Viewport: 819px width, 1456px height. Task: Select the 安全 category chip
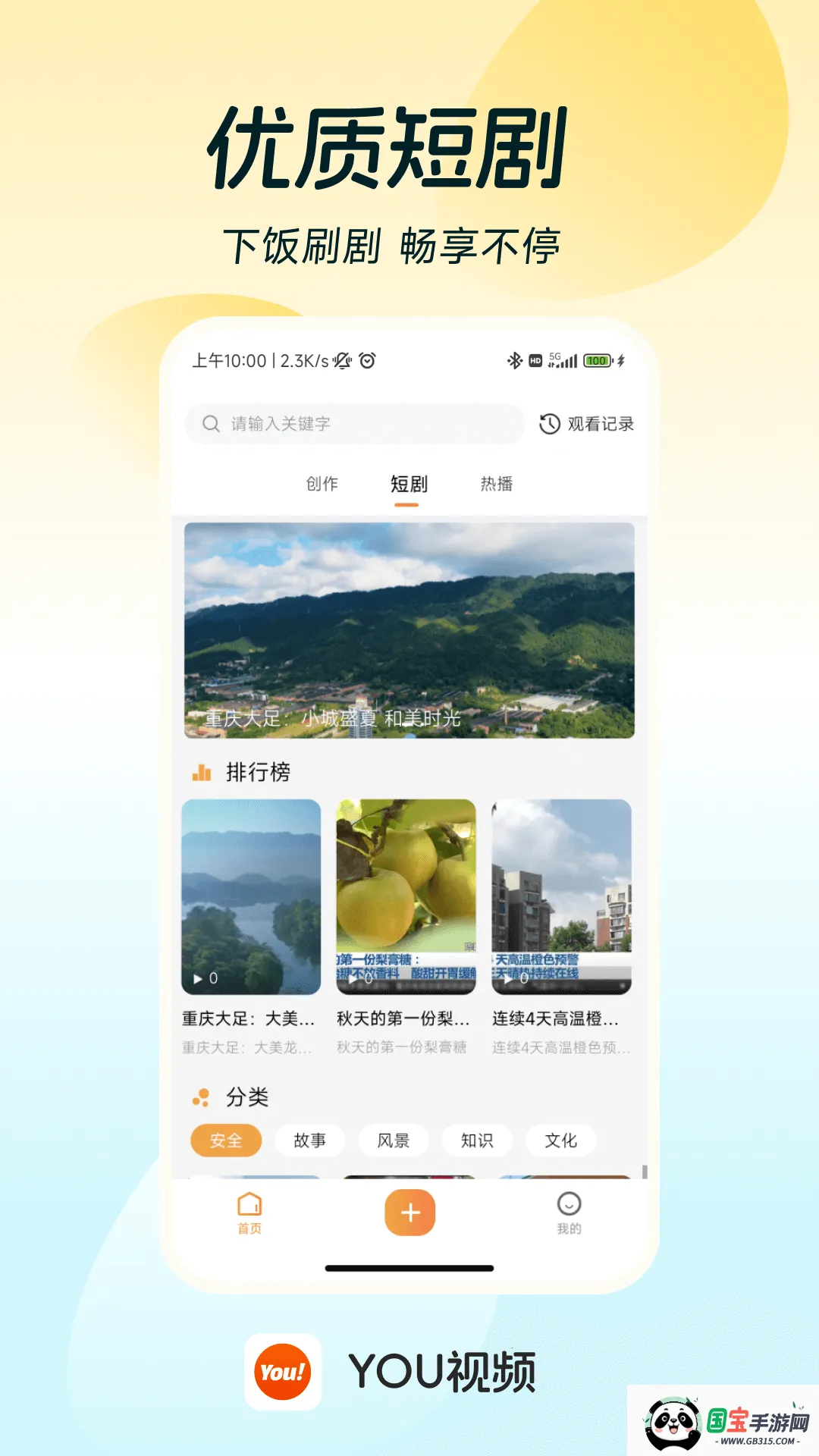point(225,1141)
